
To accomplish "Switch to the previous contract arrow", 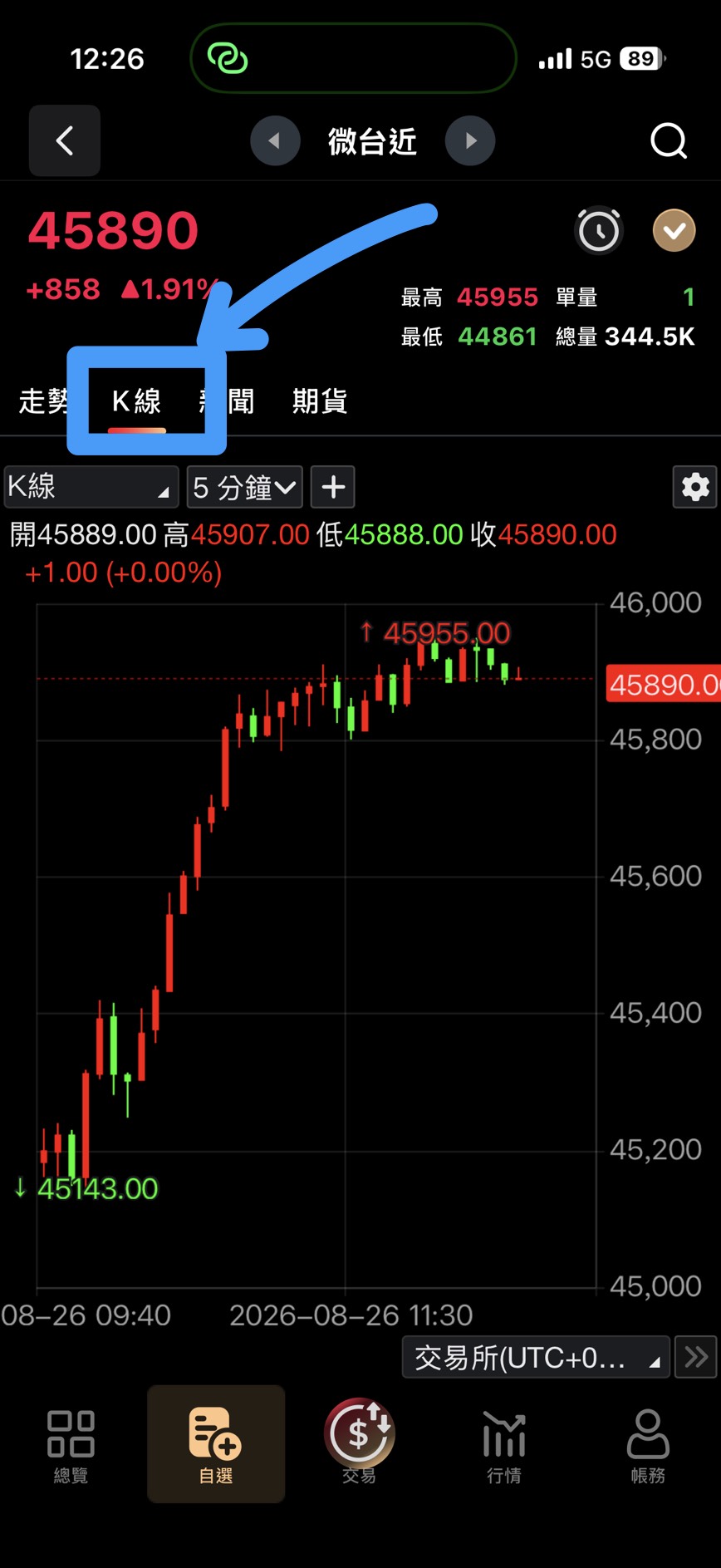I will point(275,140).
